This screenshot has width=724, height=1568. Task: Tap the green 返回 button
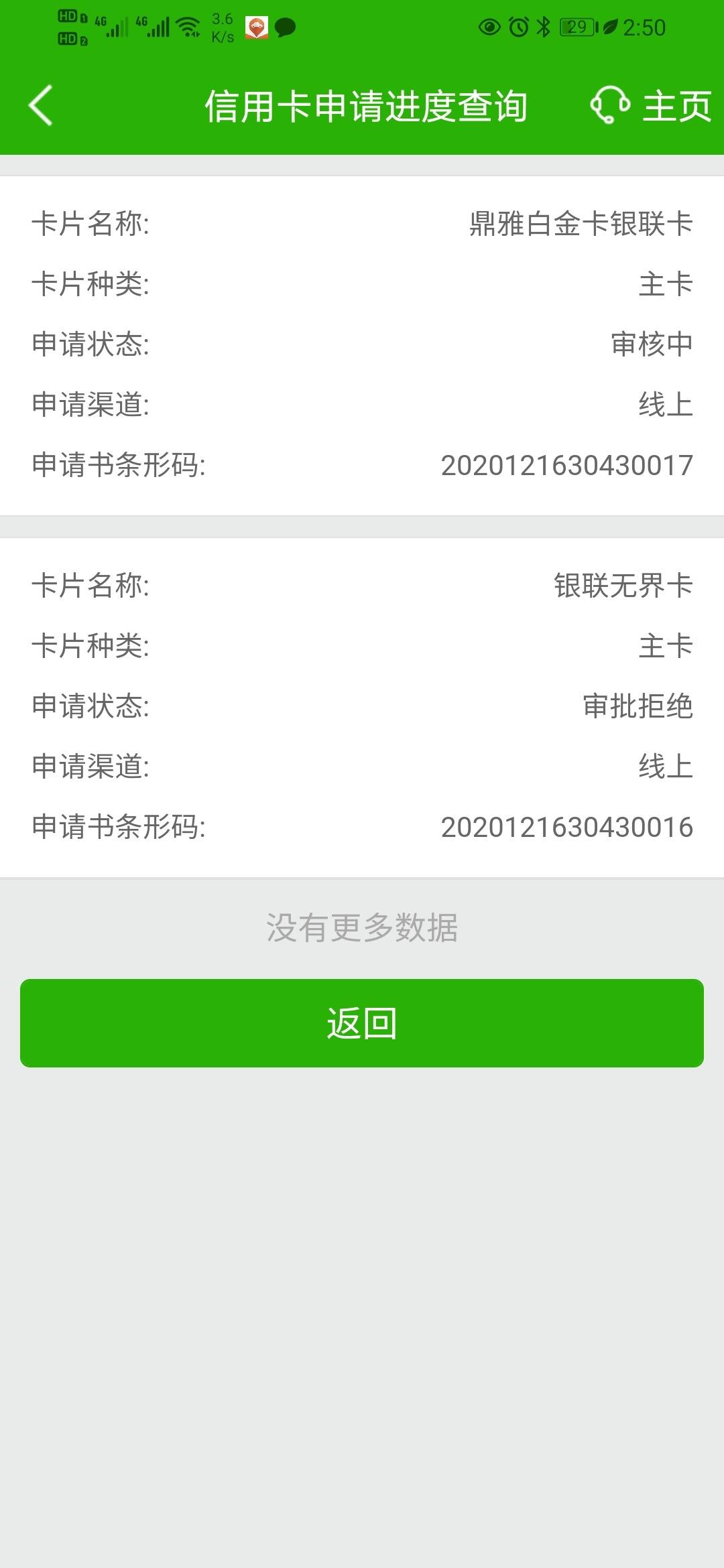click(362, 1023)
